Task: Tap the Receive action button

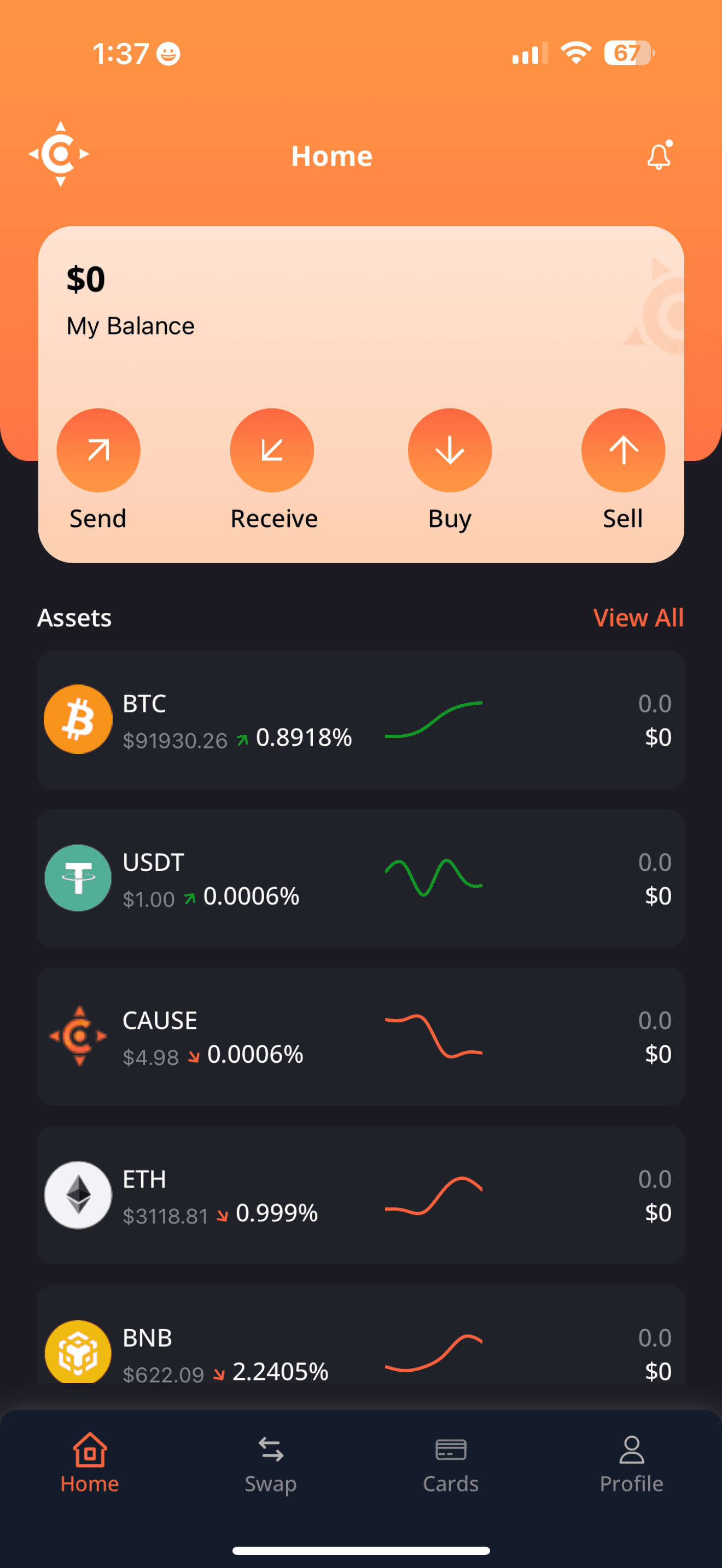Action: click(273, 450)
